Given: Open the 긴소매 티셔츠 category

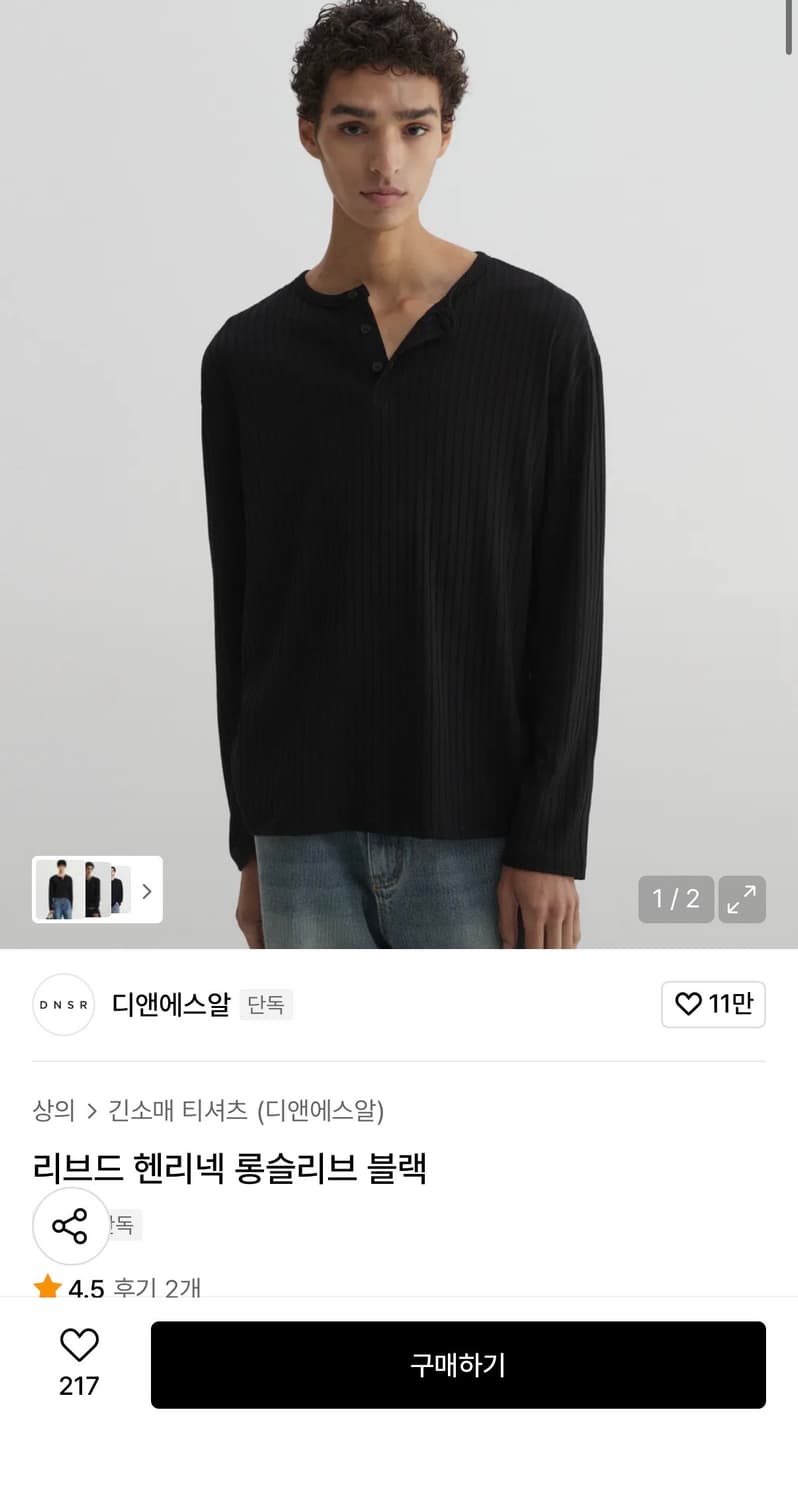Looking at the screenshot, I should coord(180,1111).
